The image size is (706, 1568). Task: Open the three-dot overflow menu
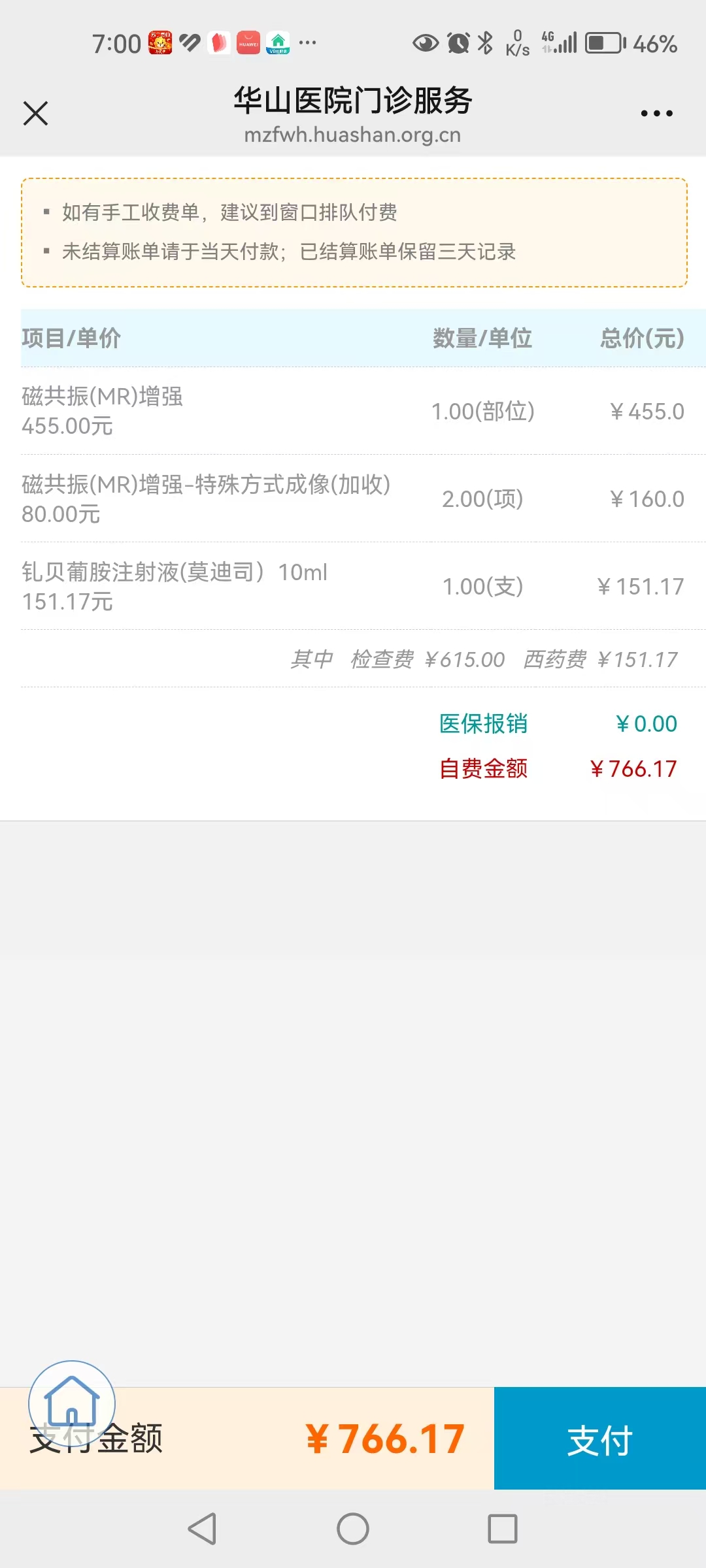click(656, 114)
